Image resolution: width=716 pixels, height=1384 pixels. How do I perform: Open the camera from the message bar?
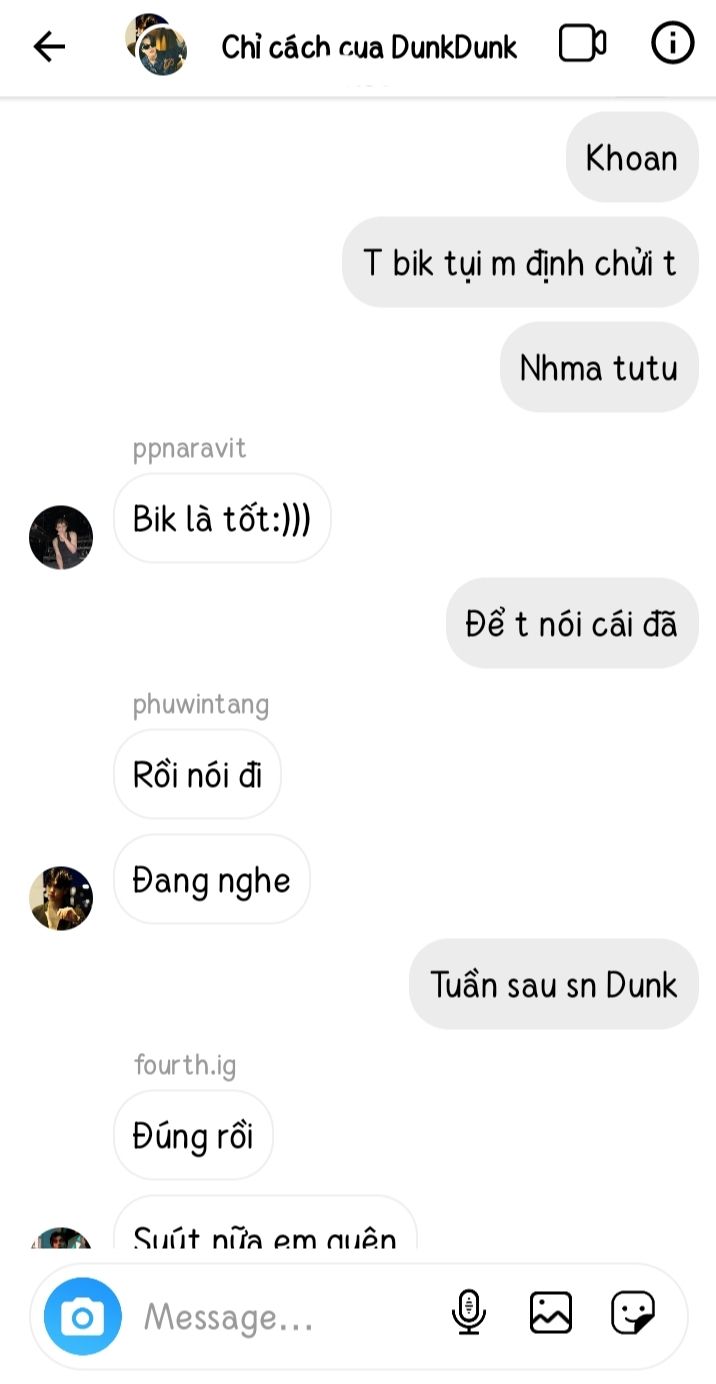point(83,1316)
